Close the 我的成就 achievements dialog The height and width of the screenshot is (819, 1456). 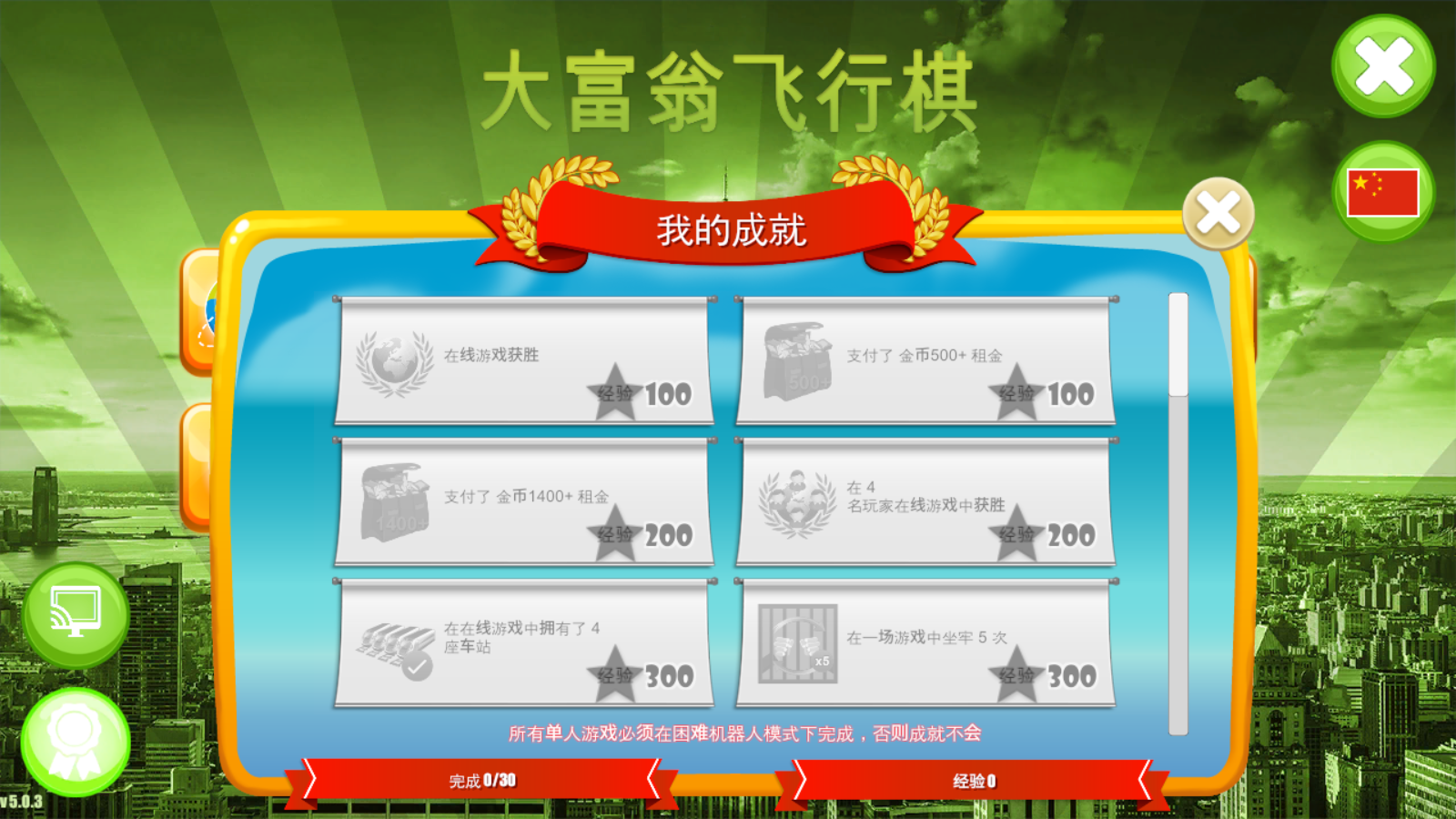coord(1218,214)
